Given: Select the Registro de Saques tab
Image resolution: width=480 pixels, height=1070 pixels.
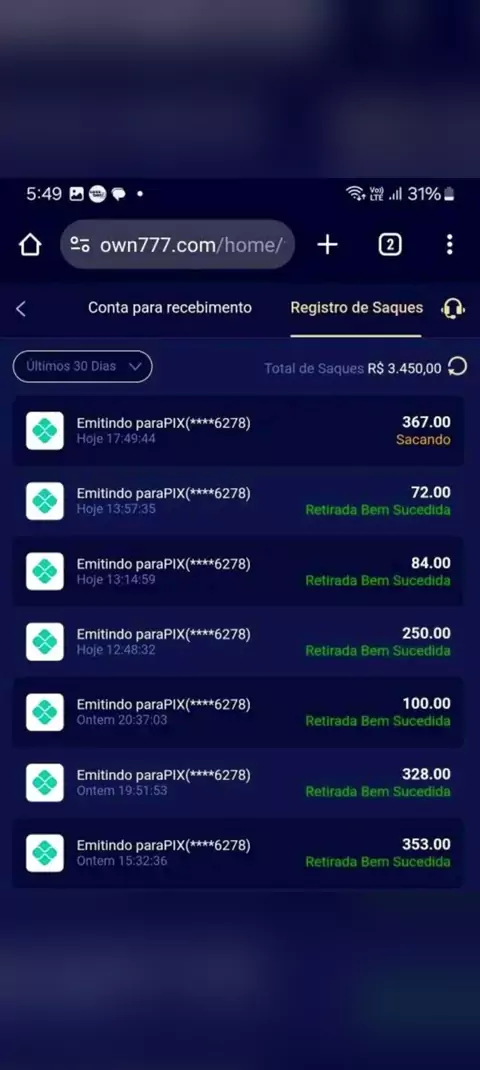Looking at the screenshot, I should [356, 308].
